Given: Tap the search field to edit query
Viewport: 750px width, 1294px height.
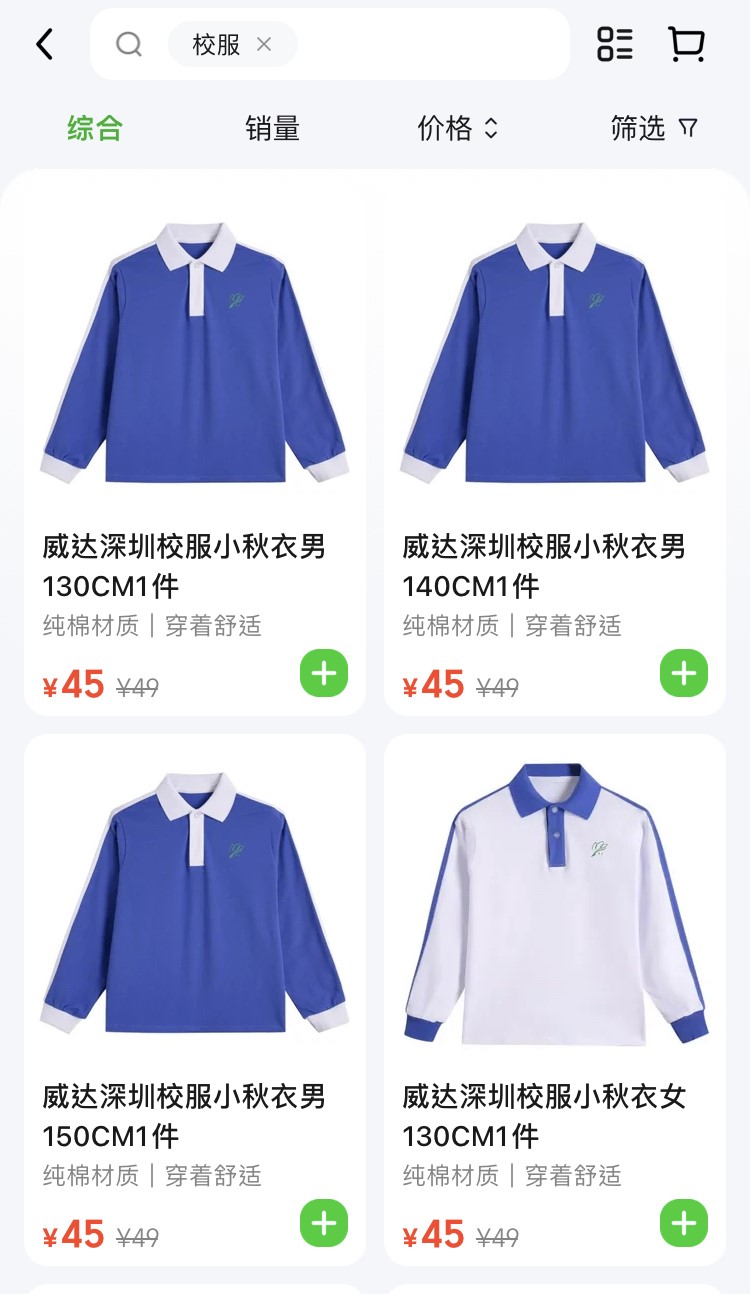Looking at the screenshot, I should click(x=430, y=44).
